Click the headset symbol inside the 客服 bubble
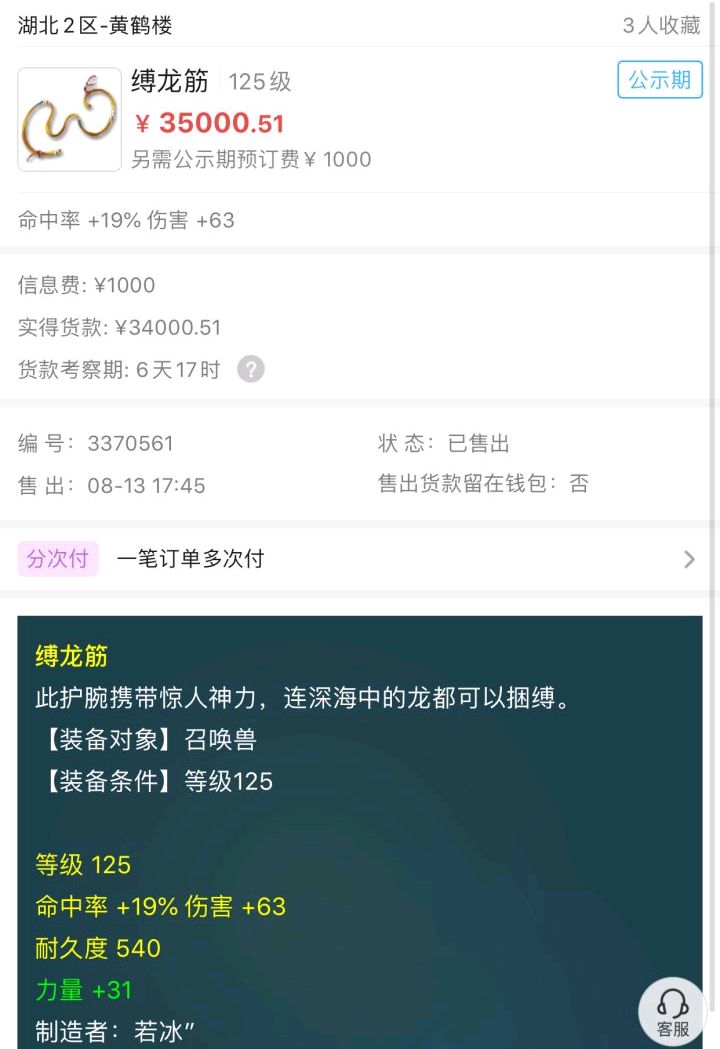 coord(671,1003)
